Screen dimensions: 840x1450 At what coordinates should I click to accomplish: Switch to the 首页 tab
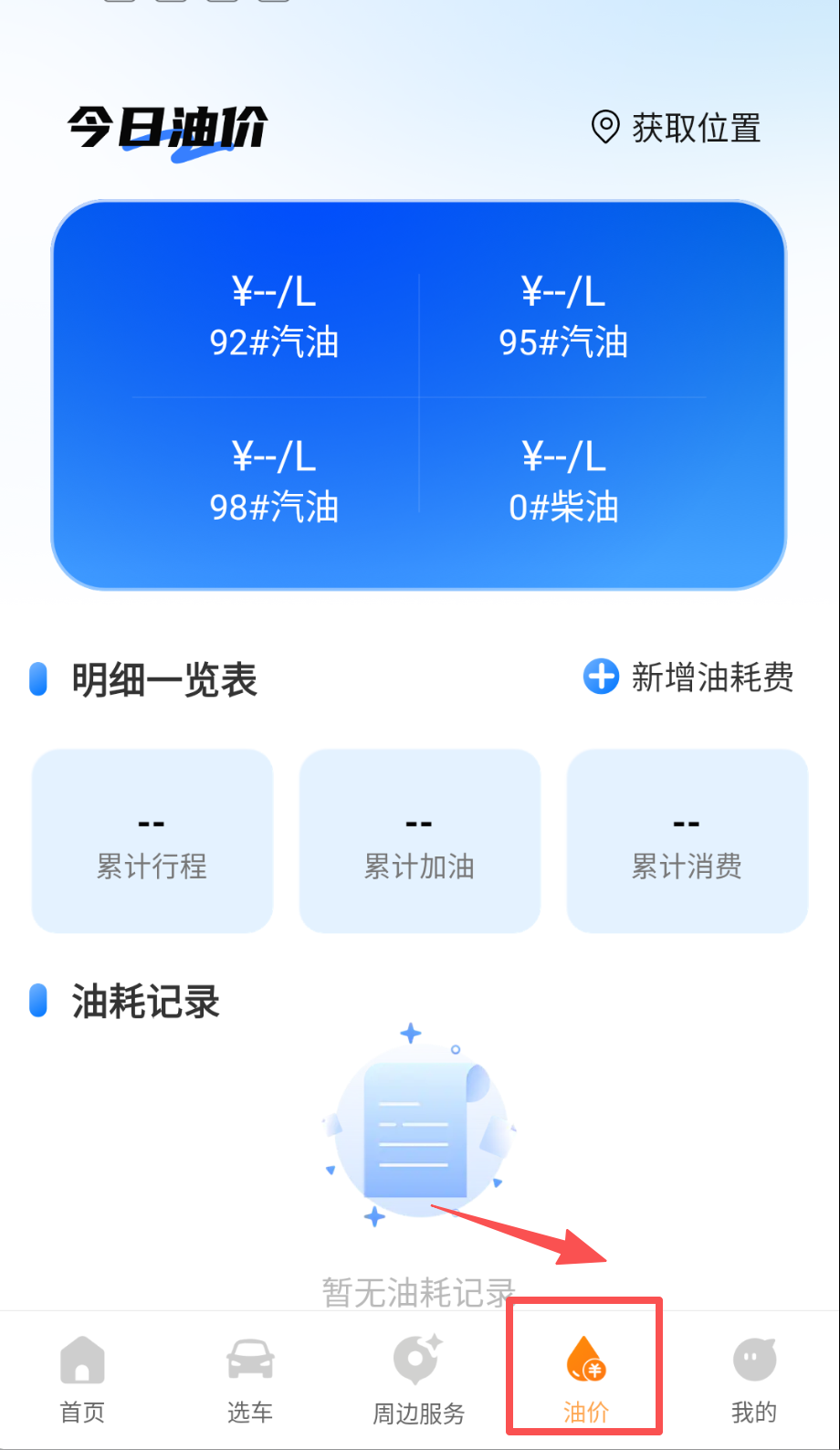tap(82, 1379)
